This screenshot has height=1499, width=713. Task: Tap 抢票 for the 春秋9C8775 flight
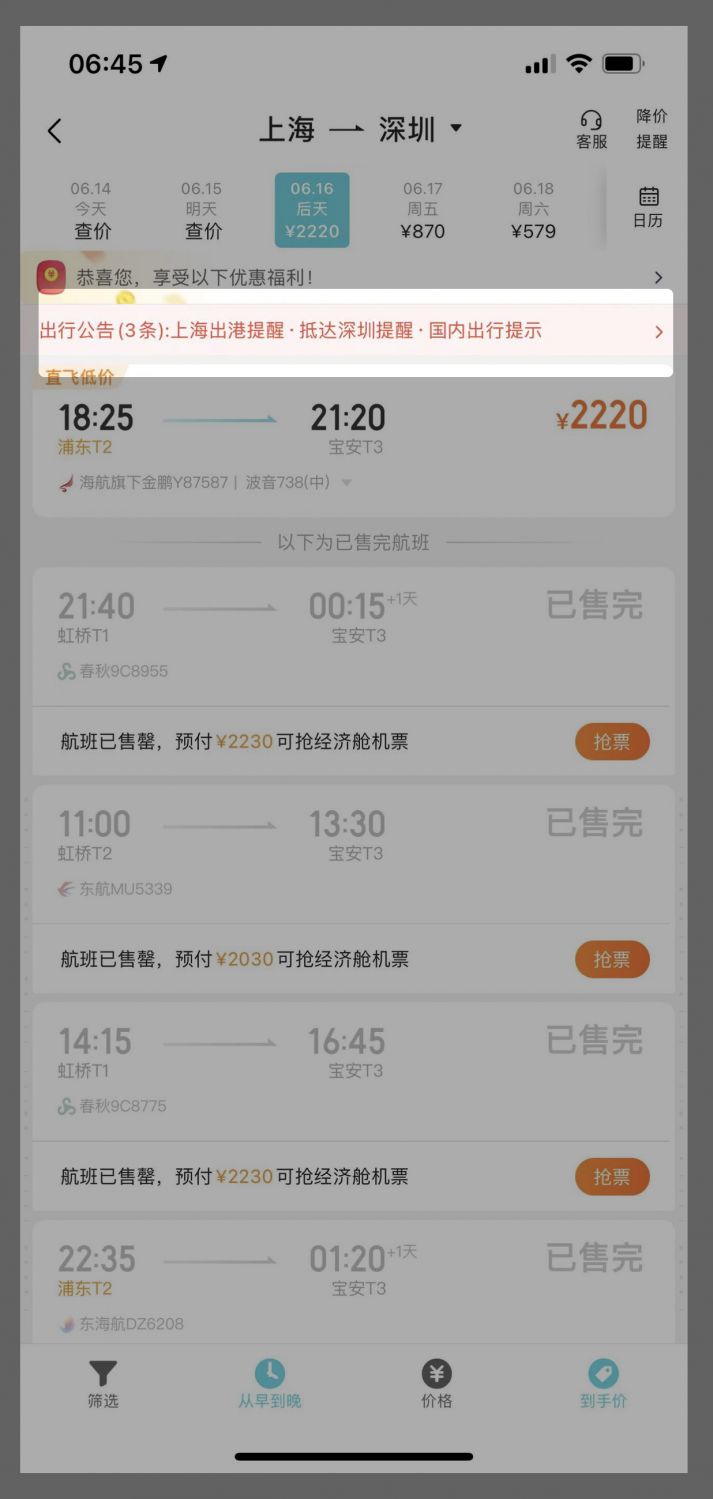611,1177
